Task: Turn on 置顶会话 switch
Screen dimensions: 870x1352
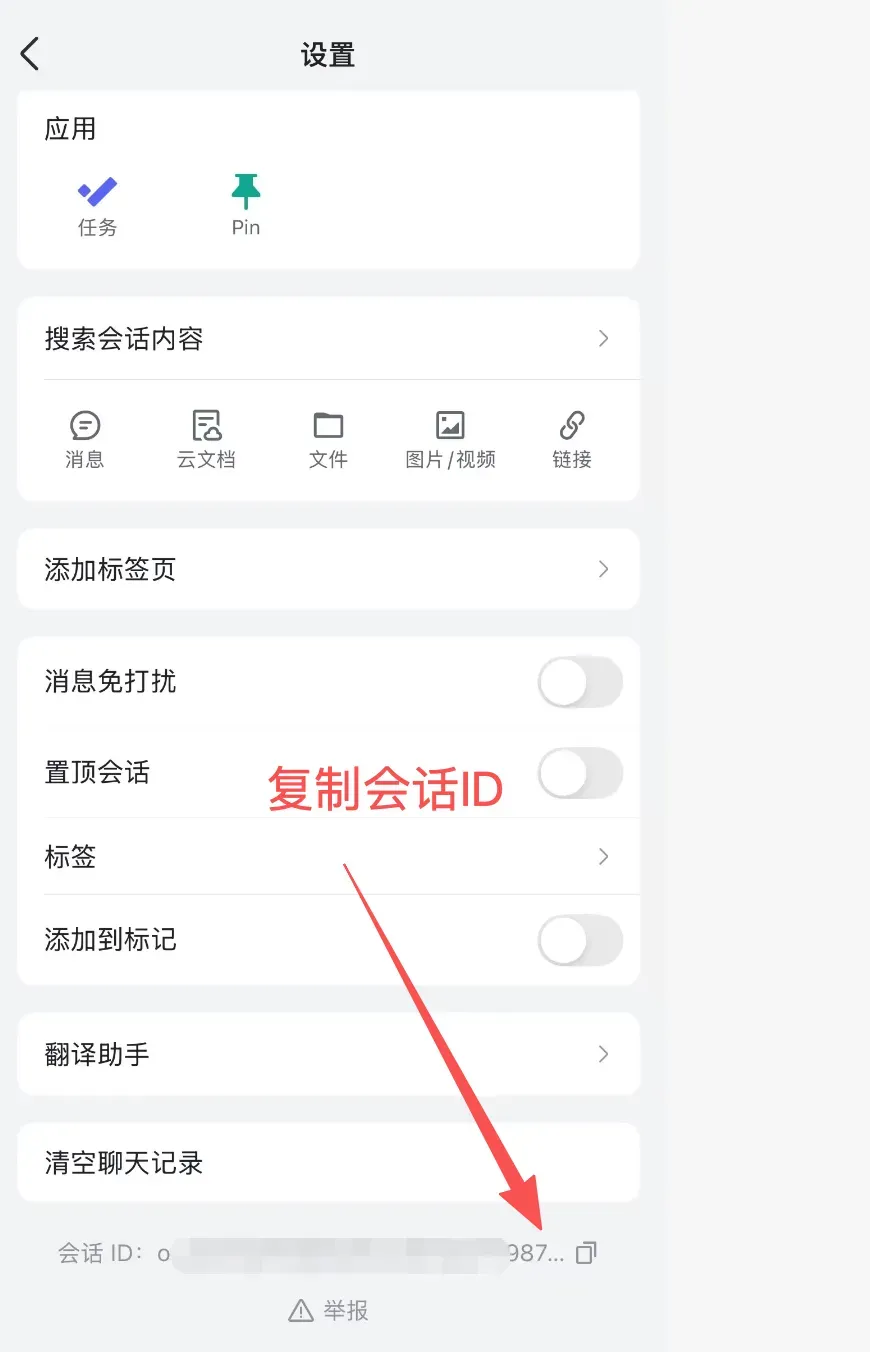Action: 580,774
